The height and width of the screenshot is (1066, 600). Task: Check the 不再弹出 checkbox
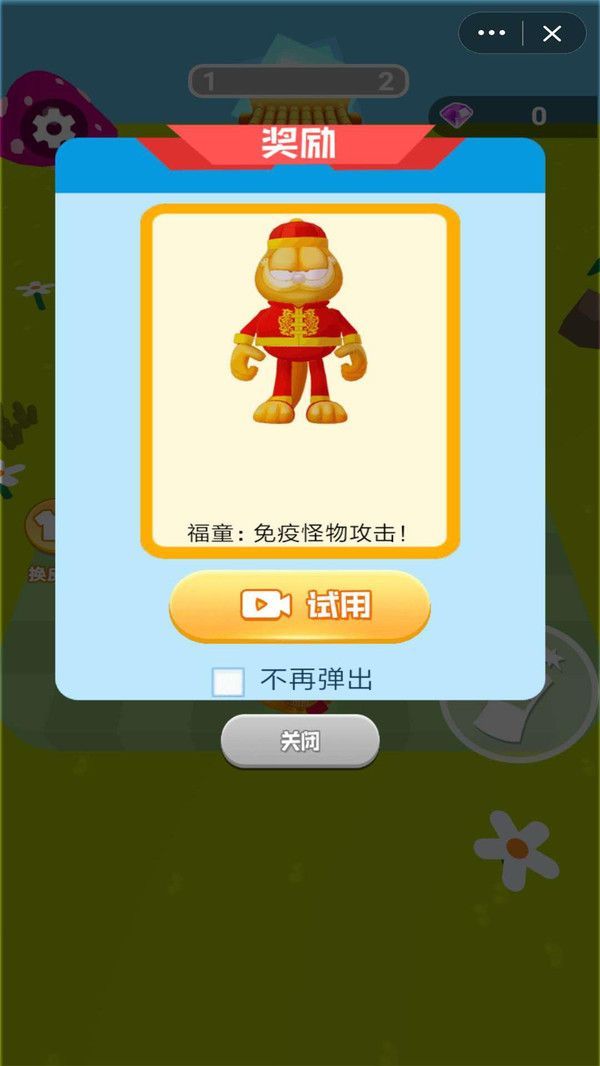point(229,682)
